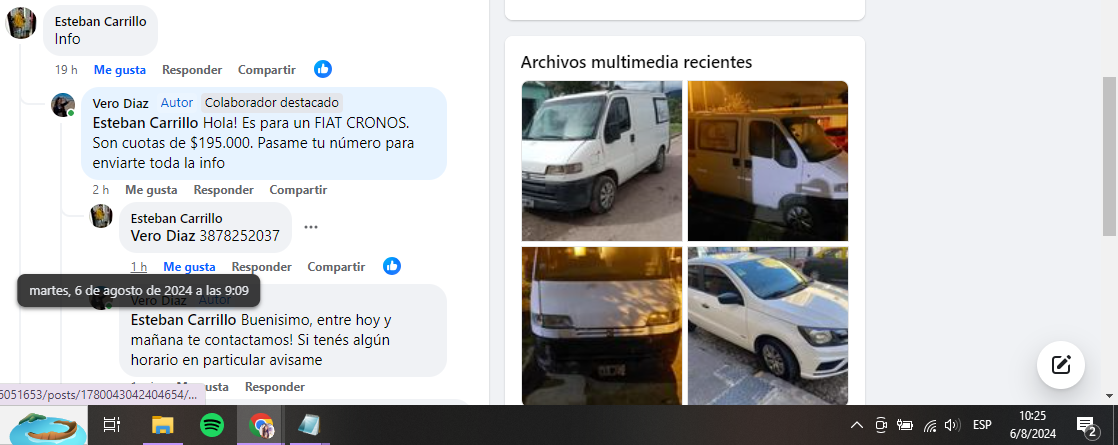The height and width of the screenshot is (445, 1118).
Task: Open the van front view night photo
Action: click(x=601, y=325)
